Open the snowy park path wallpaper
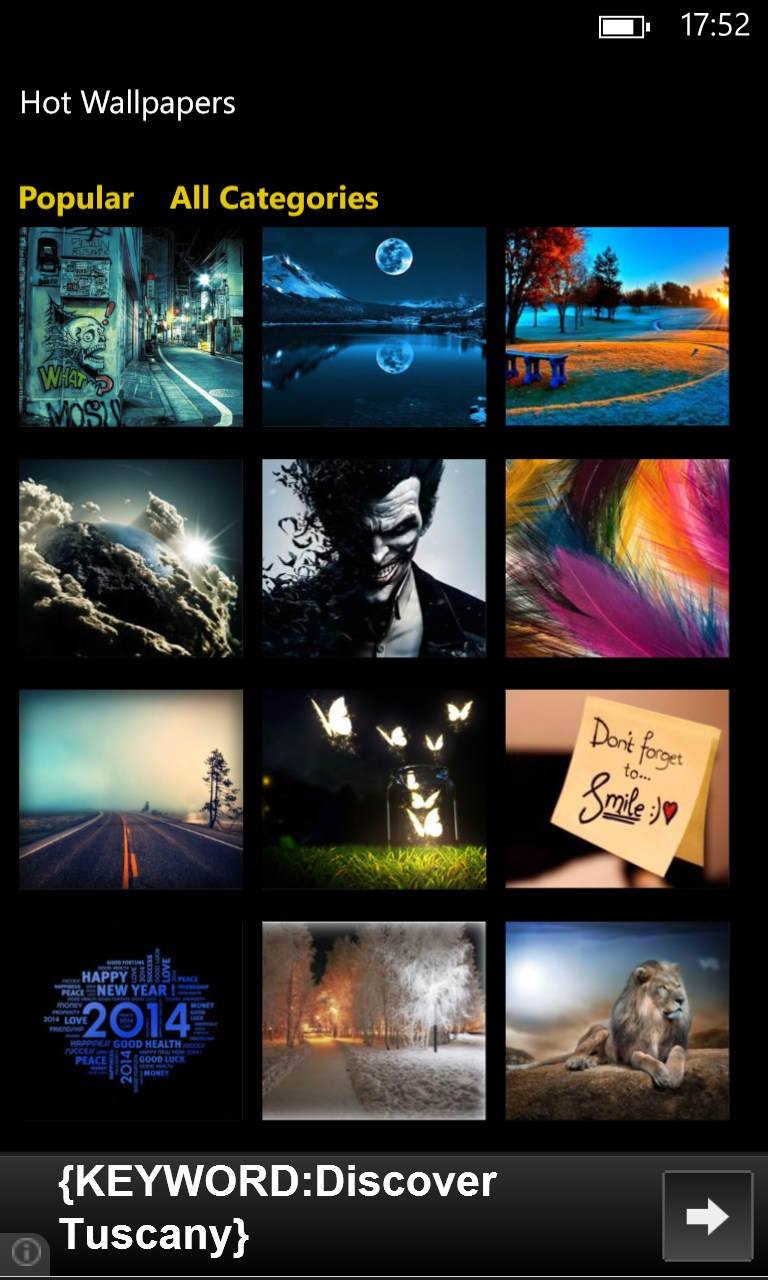The image size is (768, 1280). (x=374, y=1020)
